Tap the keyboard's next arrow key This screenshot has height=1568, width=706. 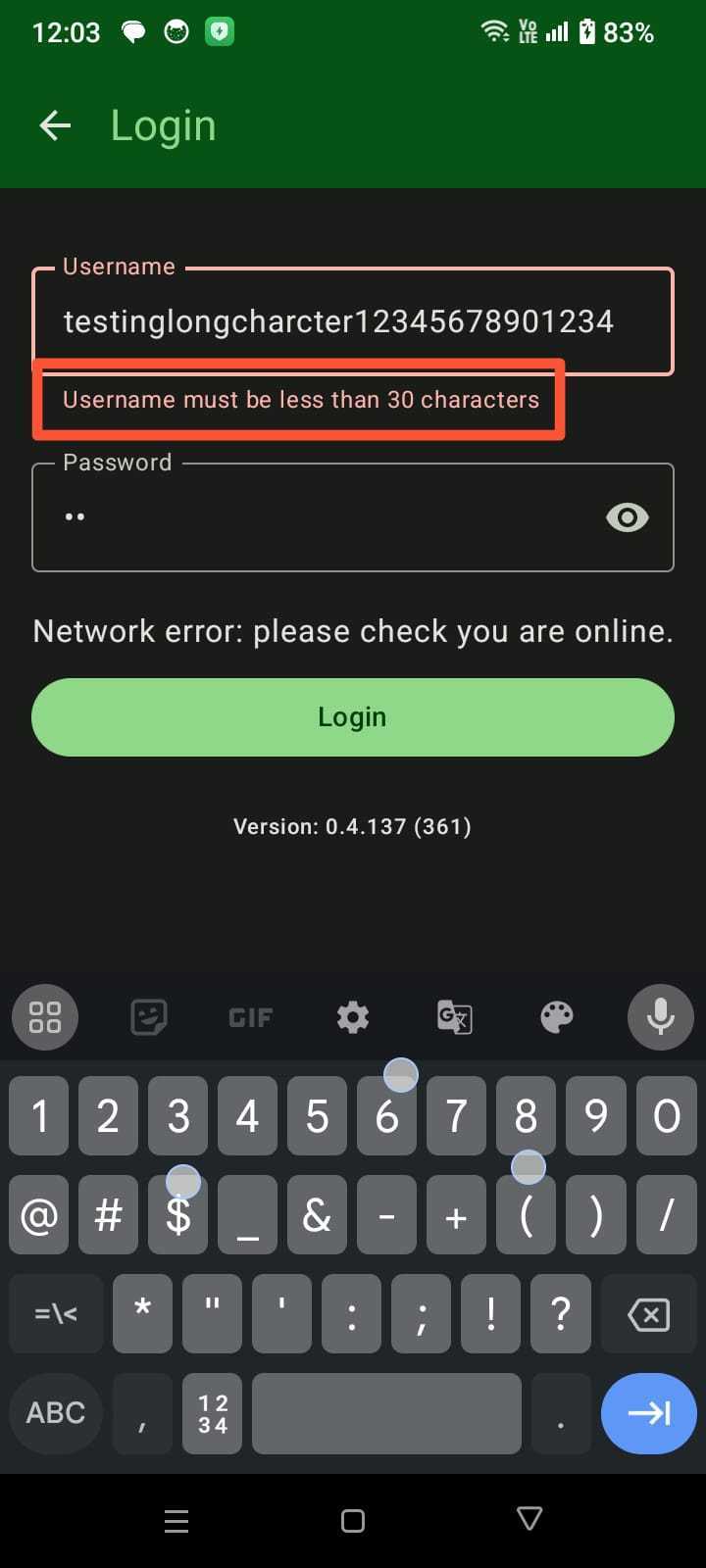click(648, 1413)
